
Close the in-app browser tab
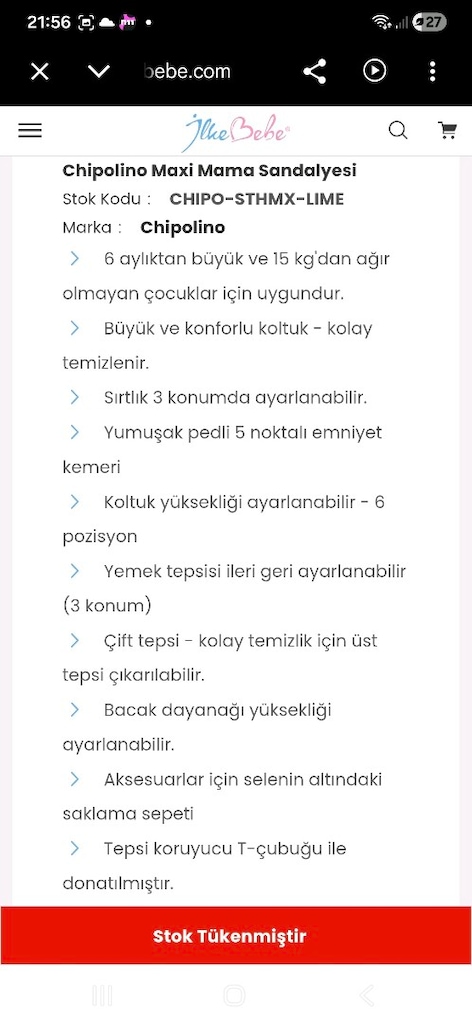tap(40, 71)
